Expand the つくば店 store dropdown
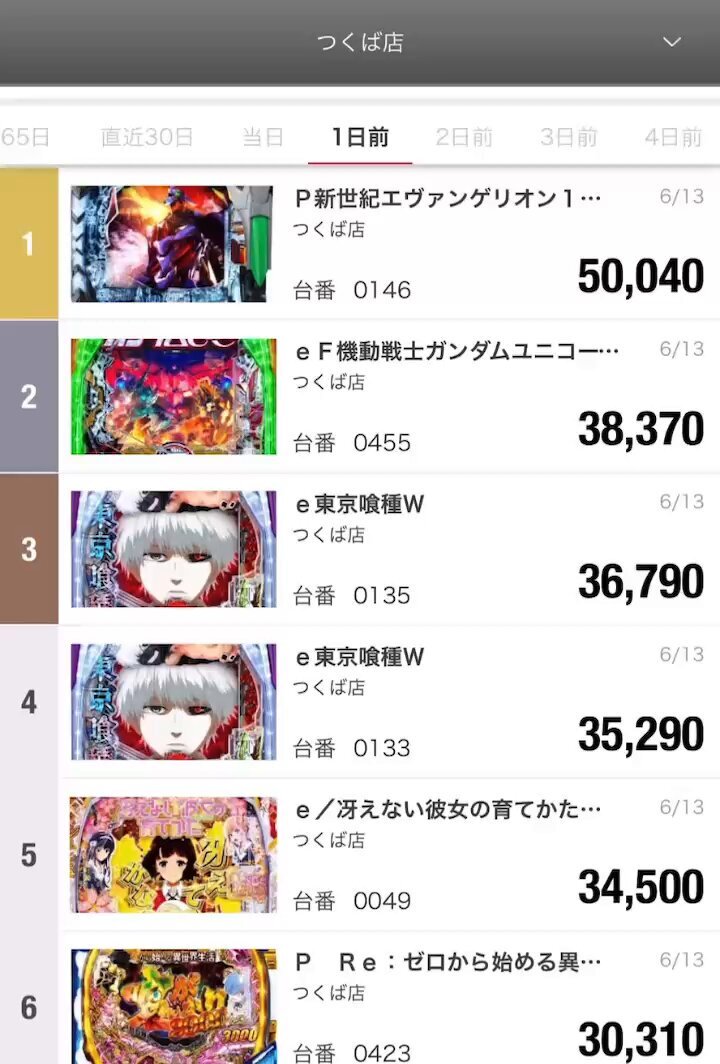The height and width of the screenshot is (1064, 720). [x=671, y=42]
